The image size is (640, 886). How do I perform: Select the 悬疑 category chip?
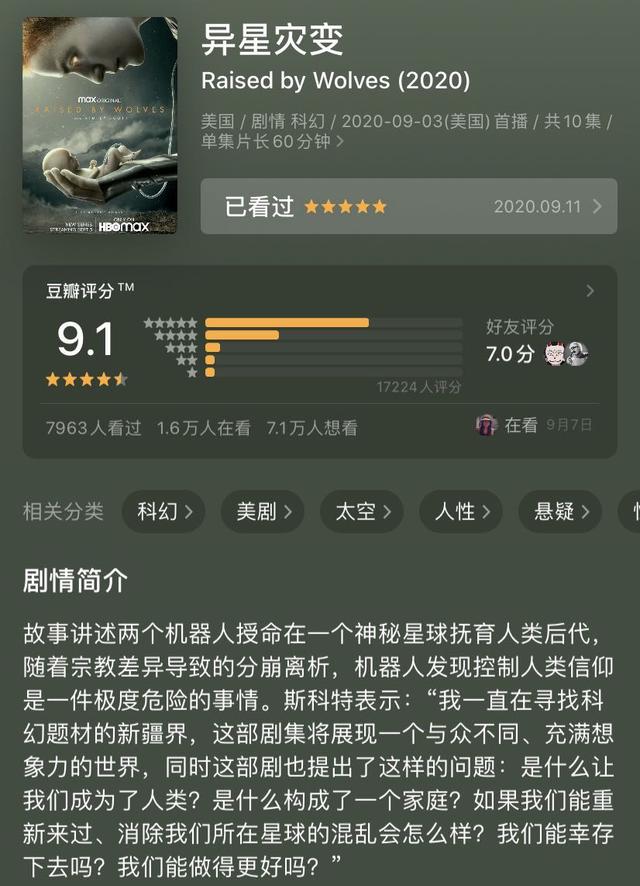click(x=560, y=511)
